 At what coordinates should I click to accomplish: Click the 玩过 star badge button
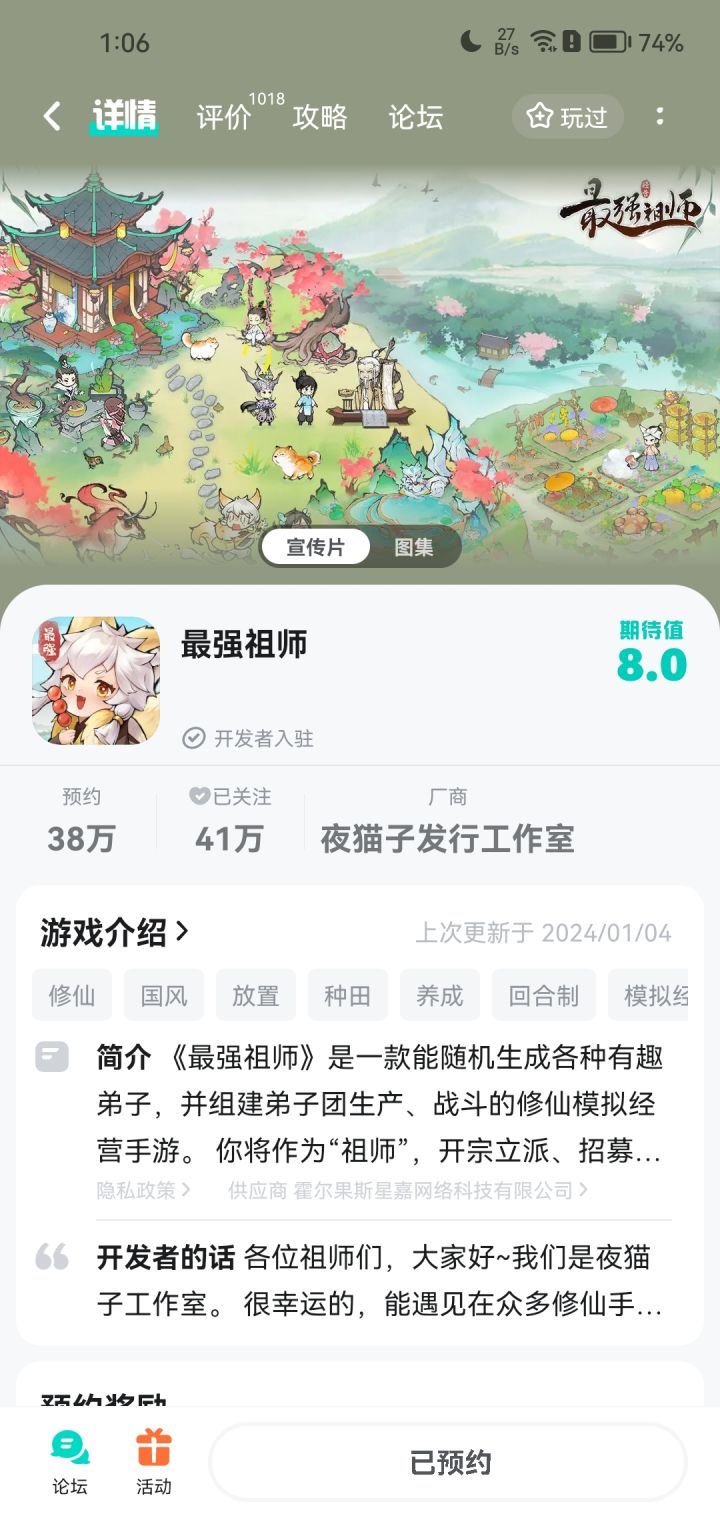(567, 117)
